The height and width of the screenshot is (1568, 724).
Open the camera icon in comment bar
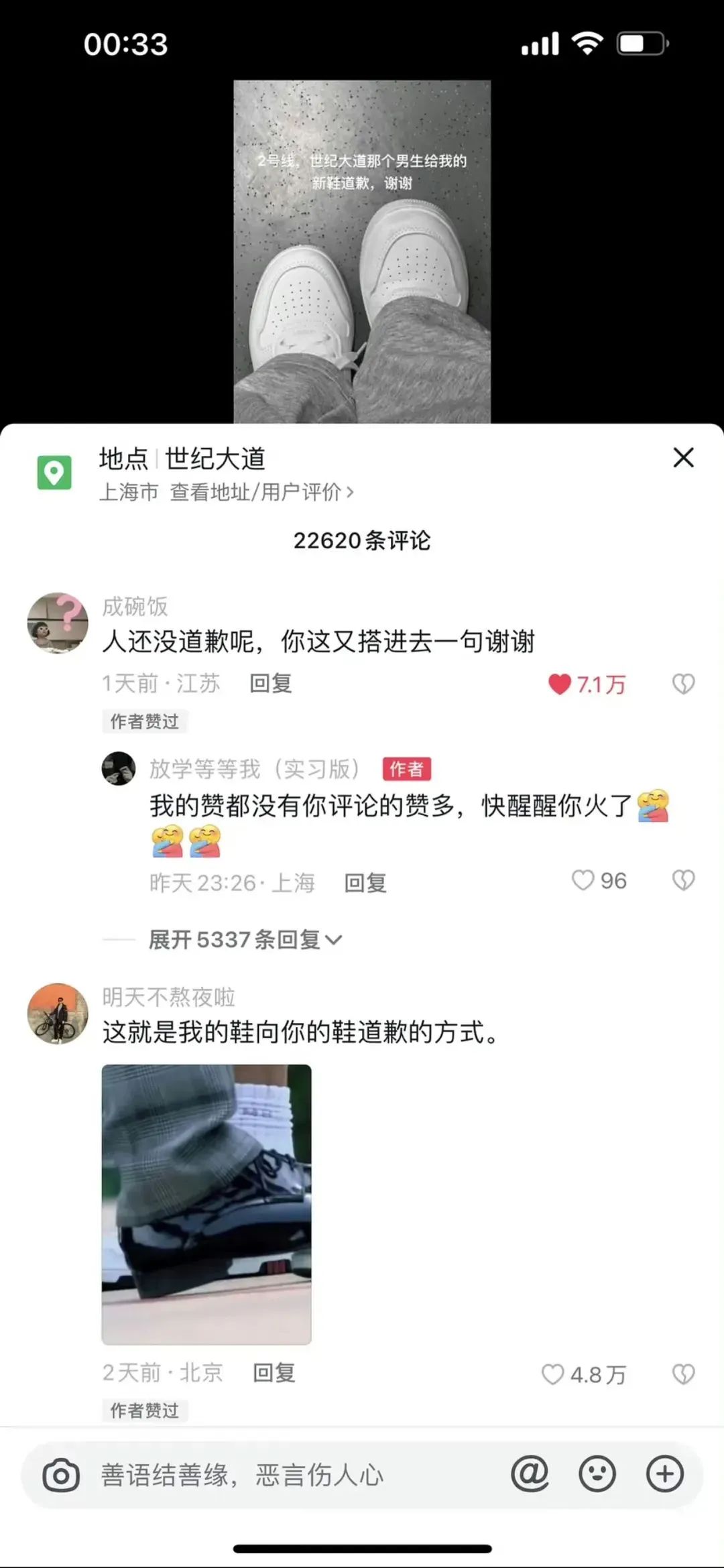click(x=61, y=1475)
